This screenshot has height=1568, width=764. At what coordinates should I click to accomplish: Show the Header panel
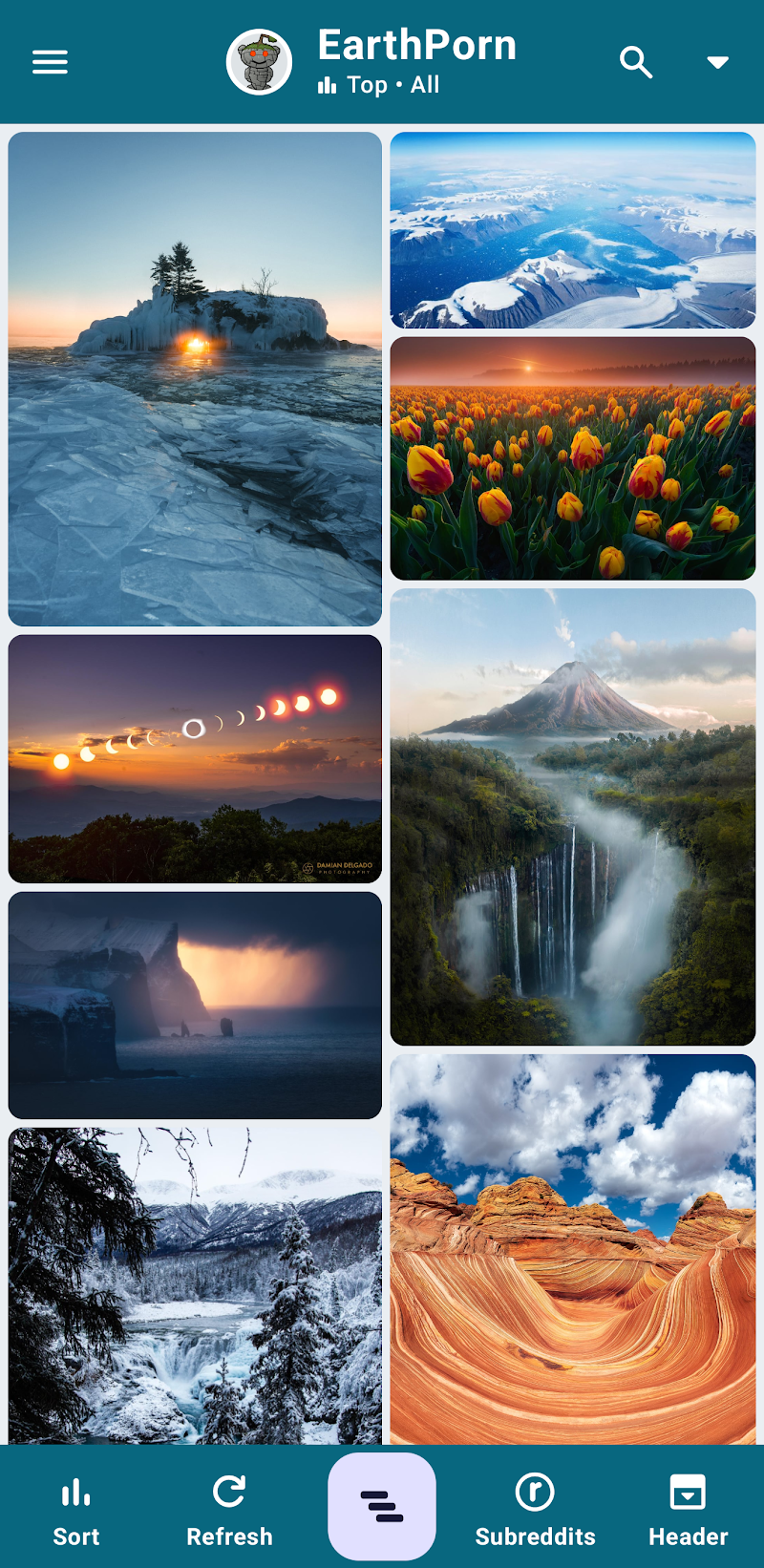click(x=688, y=1511)
